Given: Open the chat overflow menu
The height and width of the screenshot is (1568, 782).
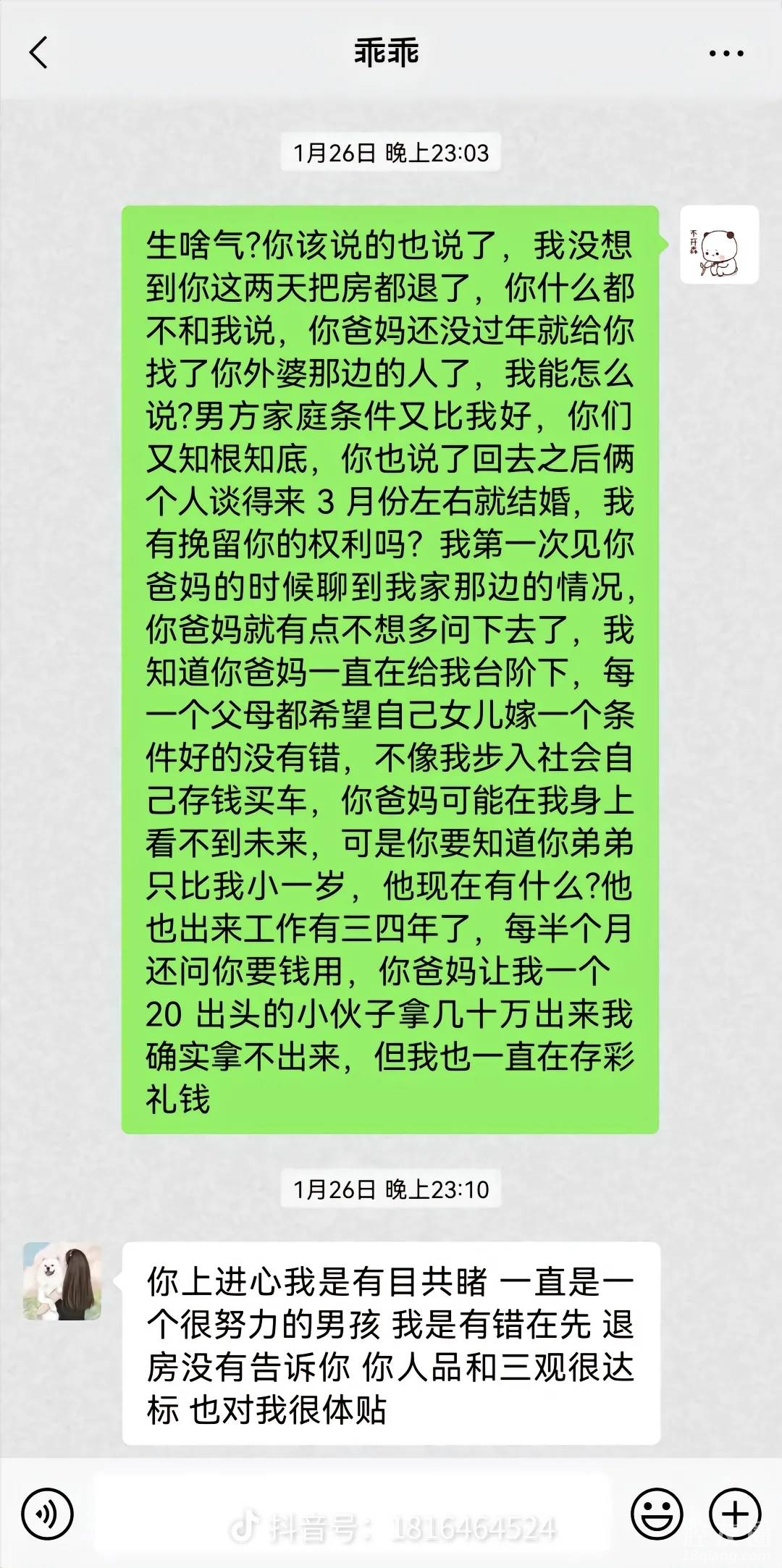Looking at the screenshot, I should coord(726,54).
